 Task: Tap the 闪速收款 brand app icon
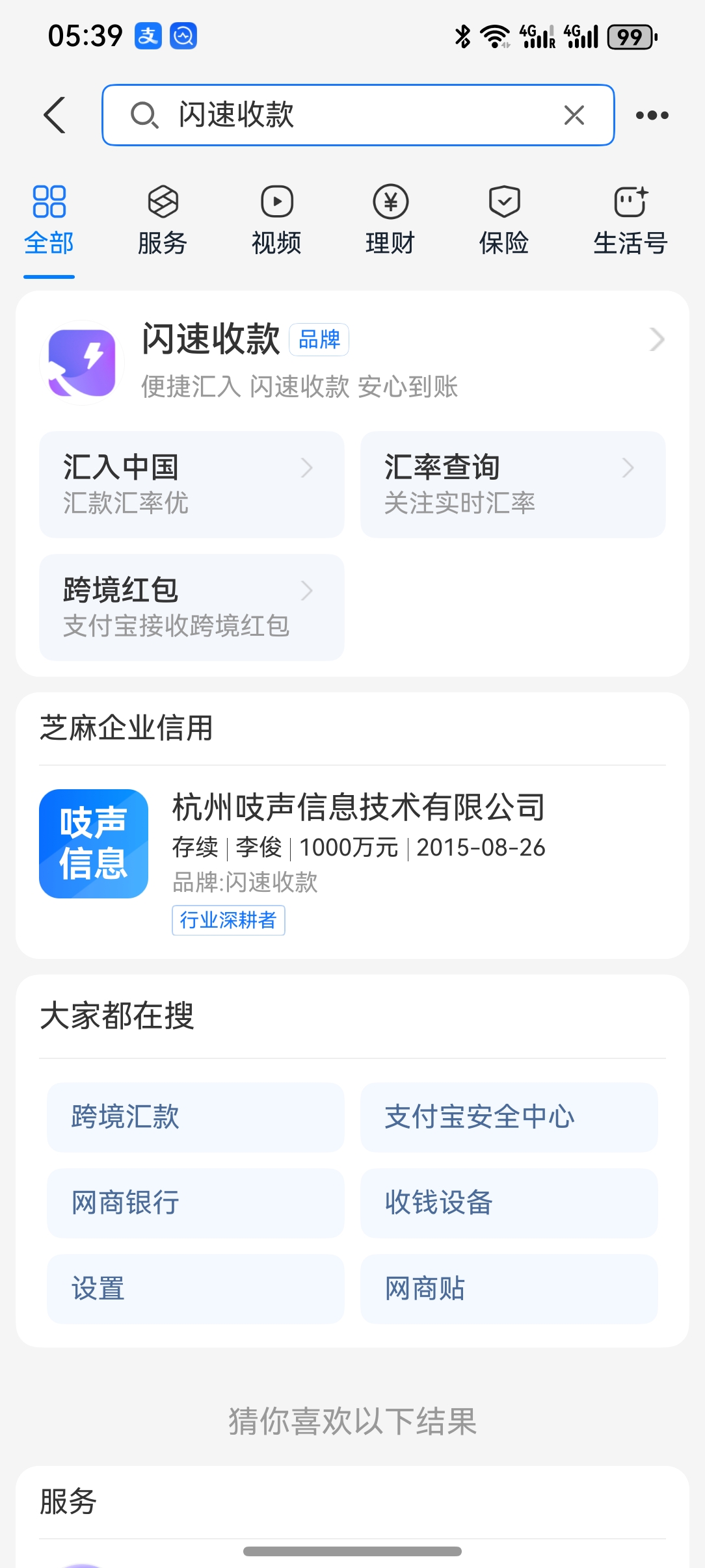81,362
